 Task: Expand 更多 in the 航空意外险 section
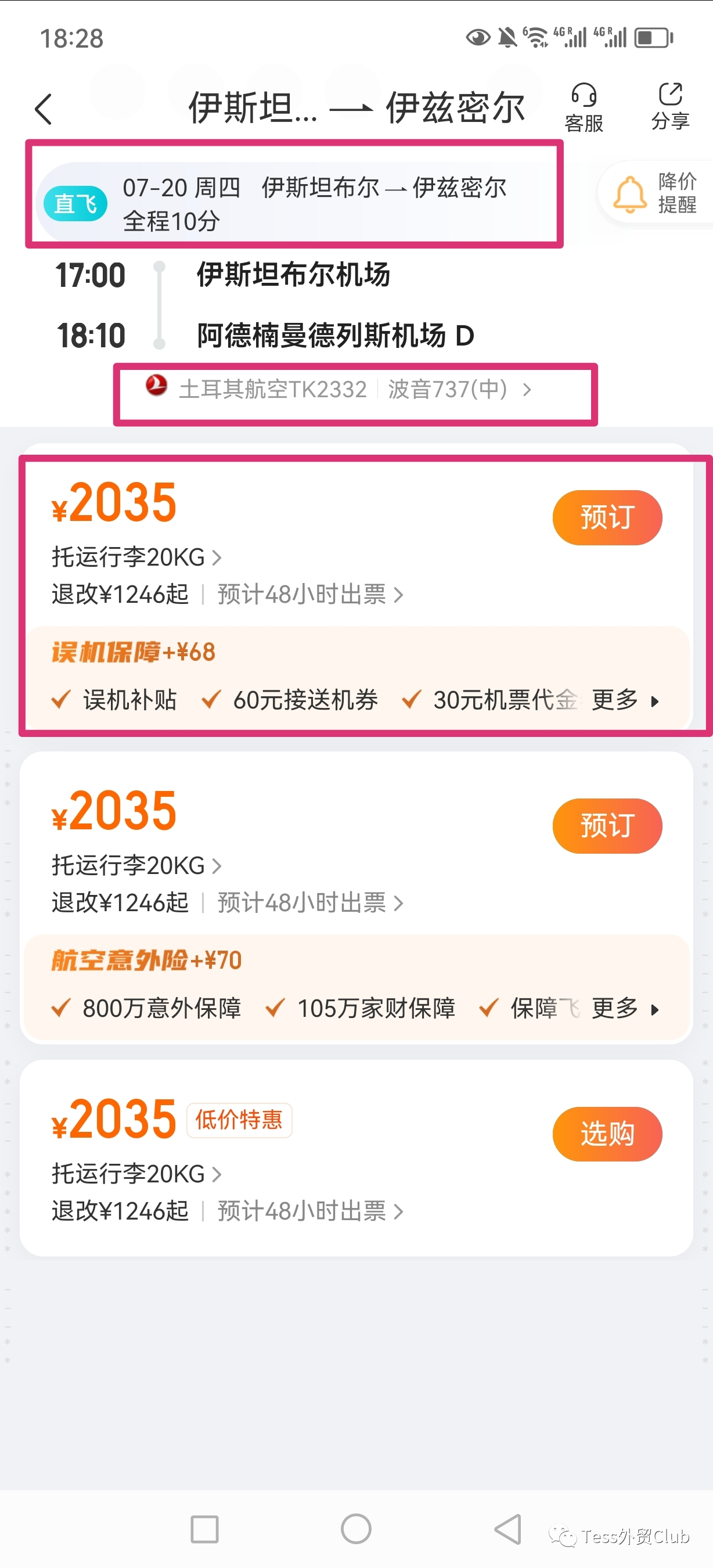[625, 1009]
